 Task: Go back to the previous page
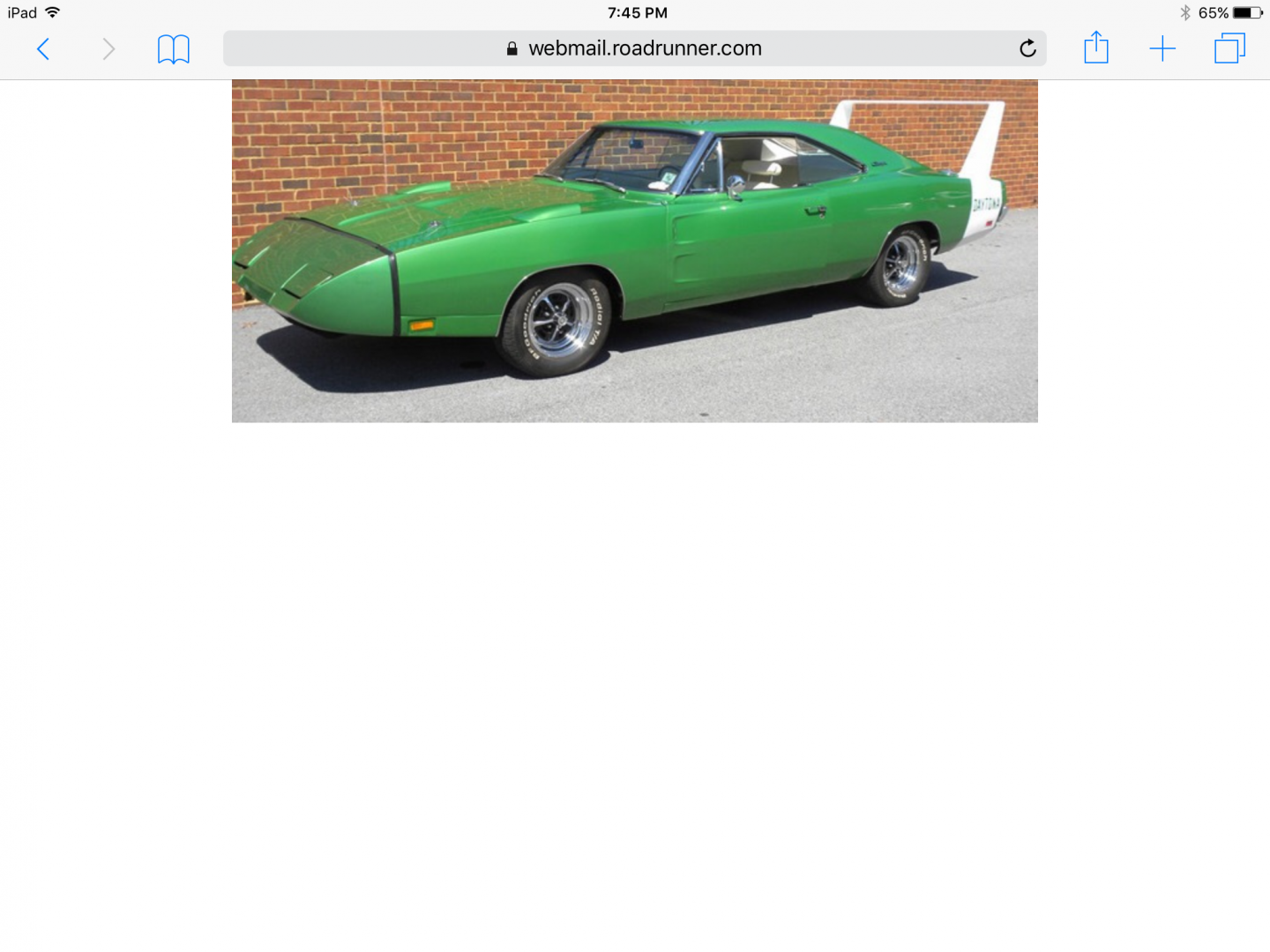pyautogui.click(x=42, y=49)
